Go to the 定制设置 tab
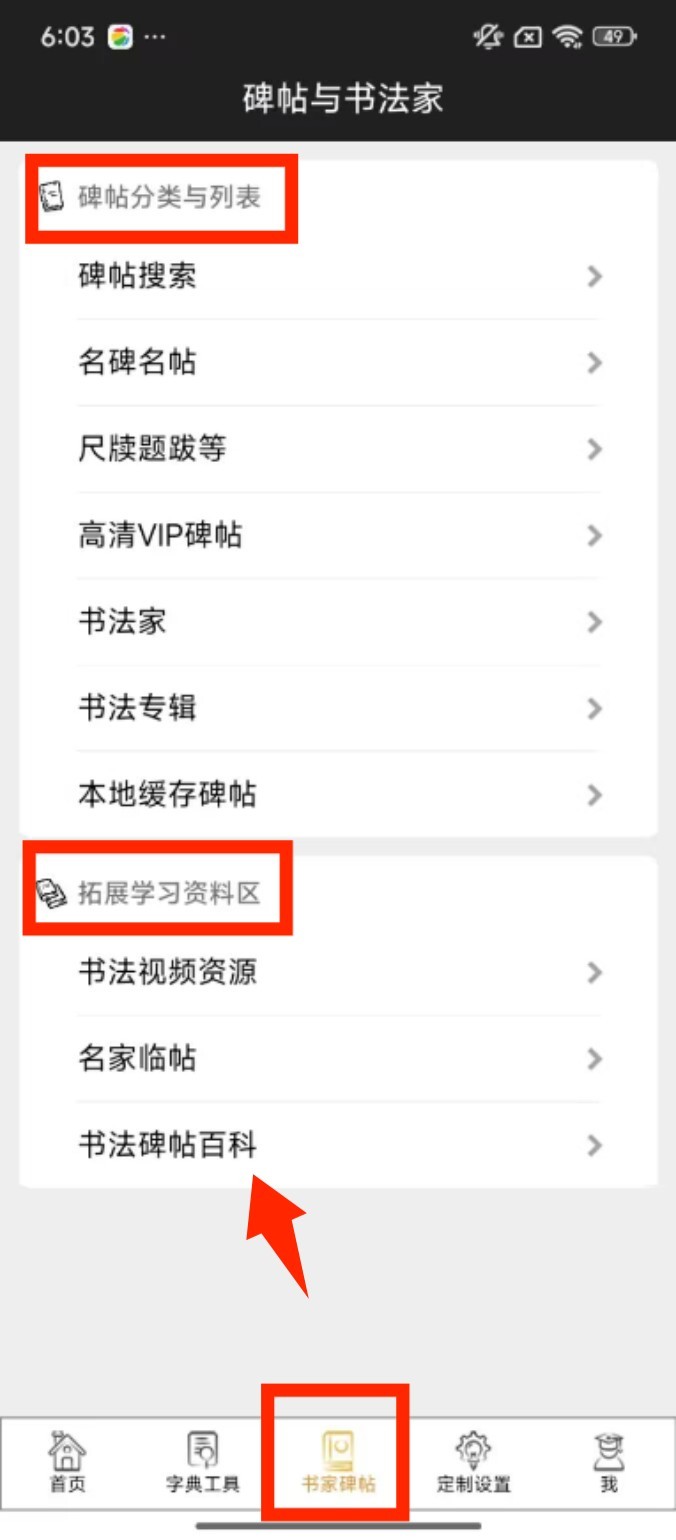 click(x=473, y=1462)
